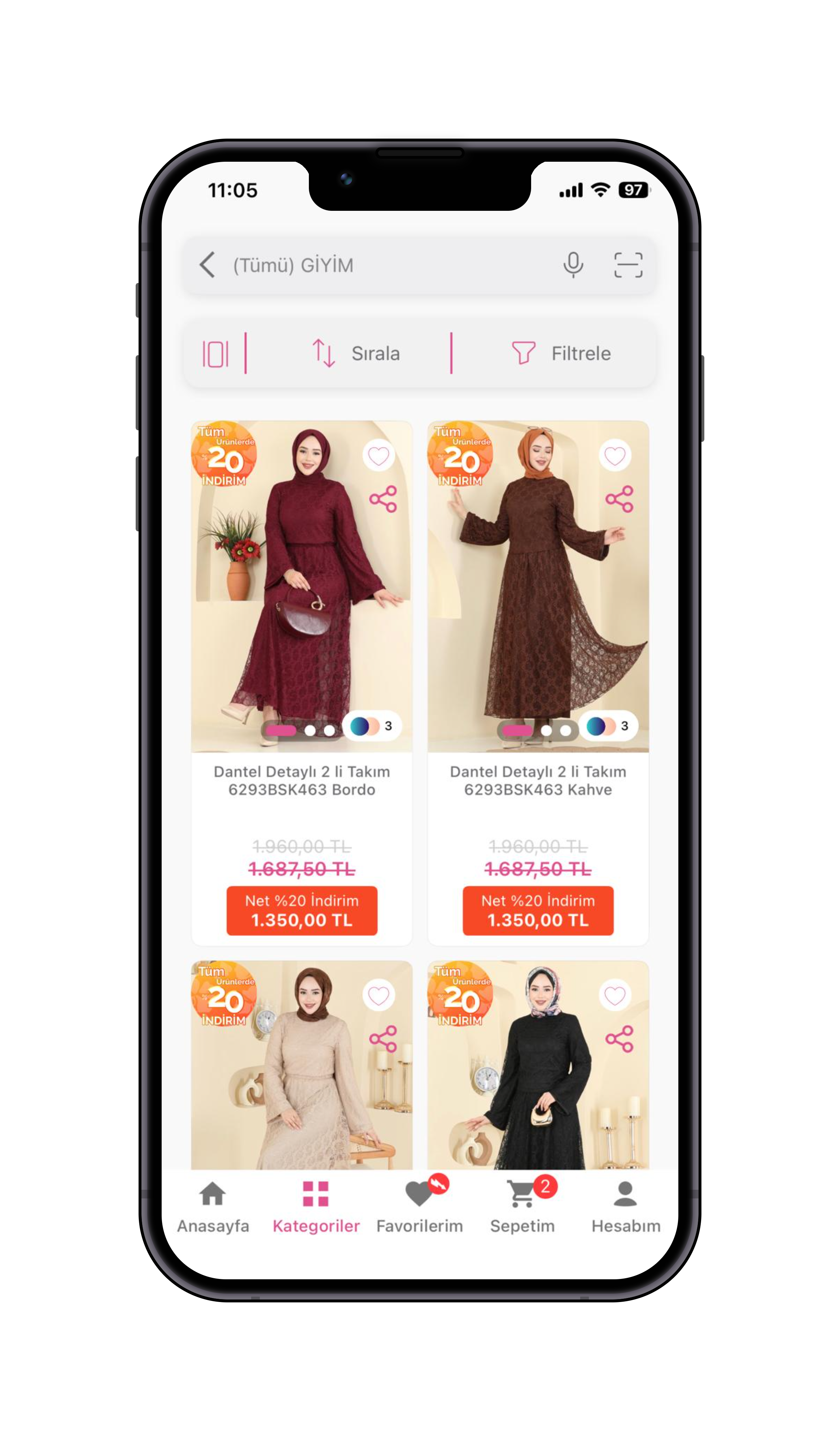Favorite the Kahve lace dress
Image resolution: width=840 pixels, height=1441 pixels.
pyautogui.click(x=615, y=456)
